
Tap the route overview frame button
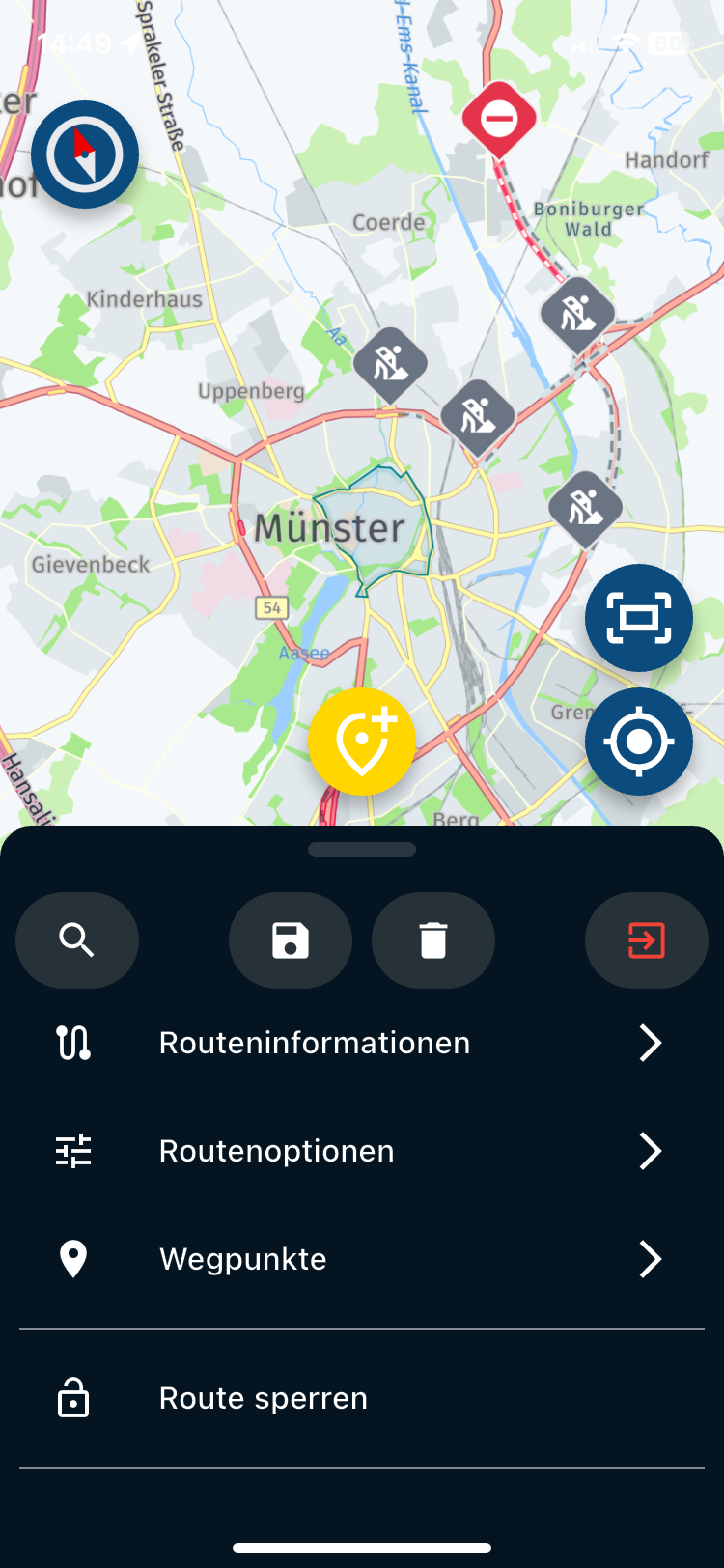(638, 618)
